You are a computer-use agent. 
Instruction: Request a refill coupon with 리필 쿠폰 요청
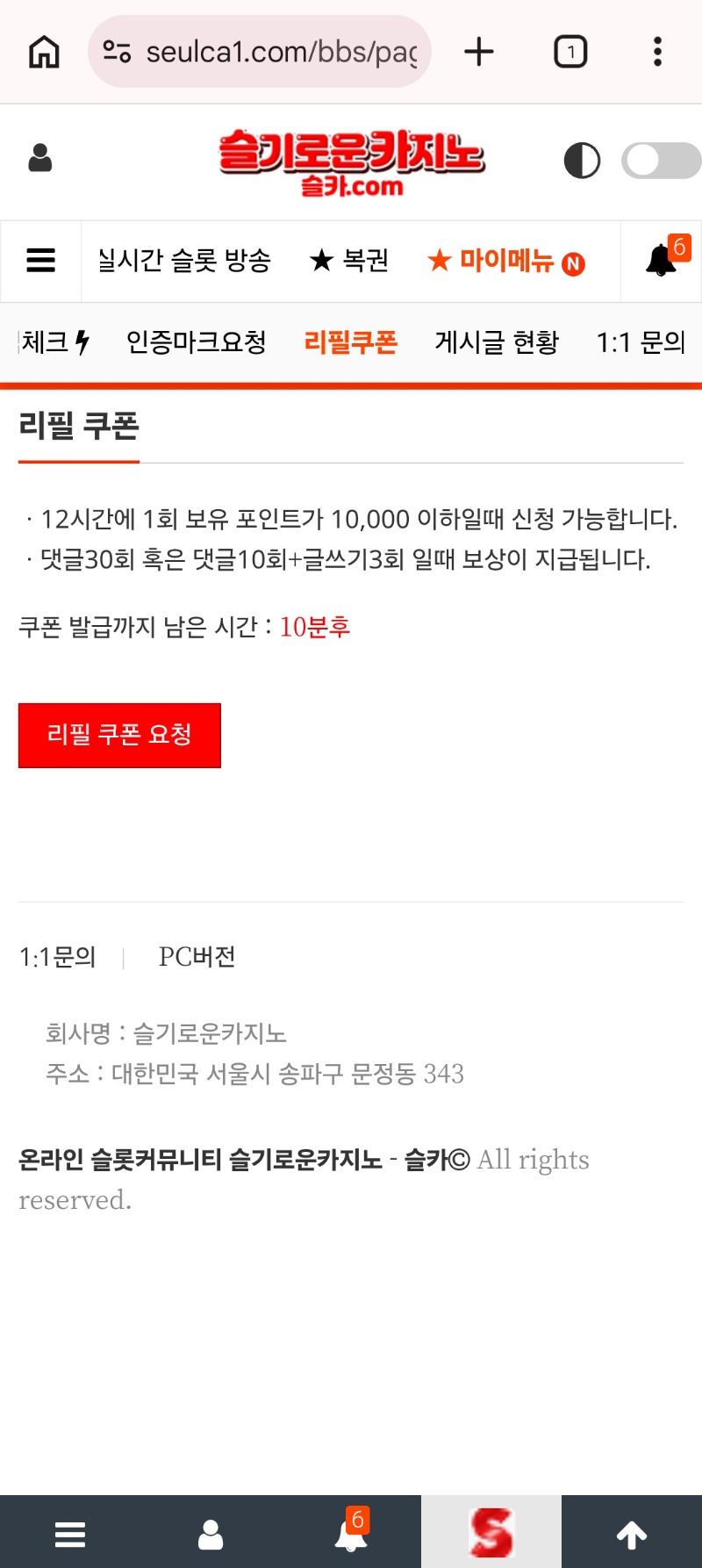click(x=119, y=735)
